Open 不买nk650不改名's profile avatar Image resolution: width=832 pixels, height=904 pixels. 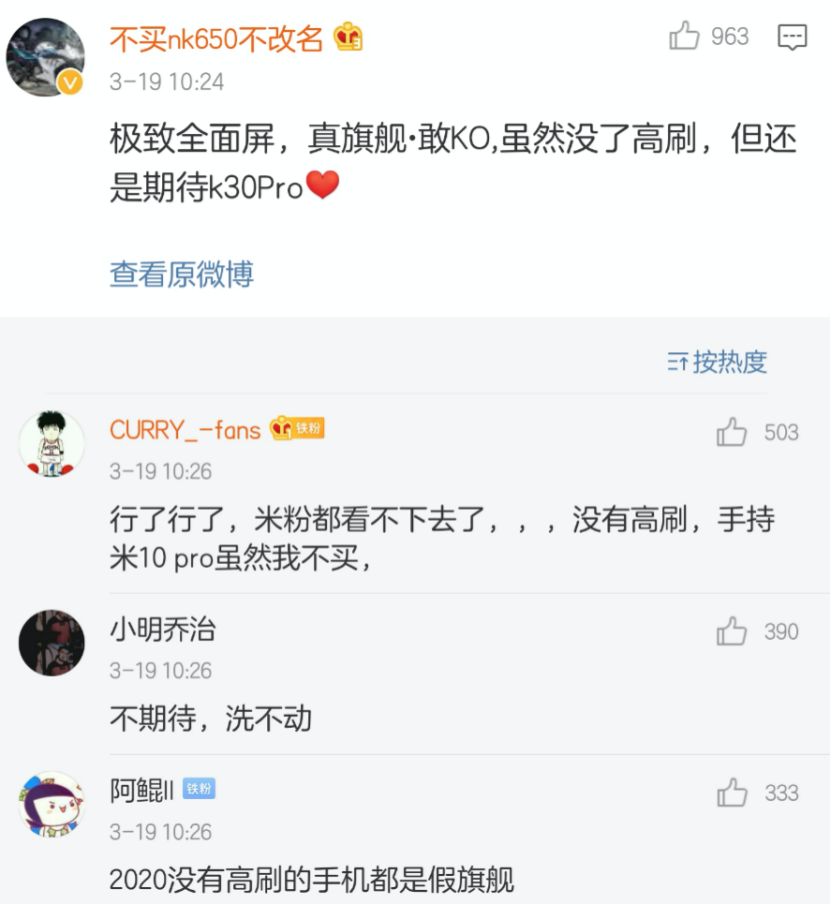(46, 57)
